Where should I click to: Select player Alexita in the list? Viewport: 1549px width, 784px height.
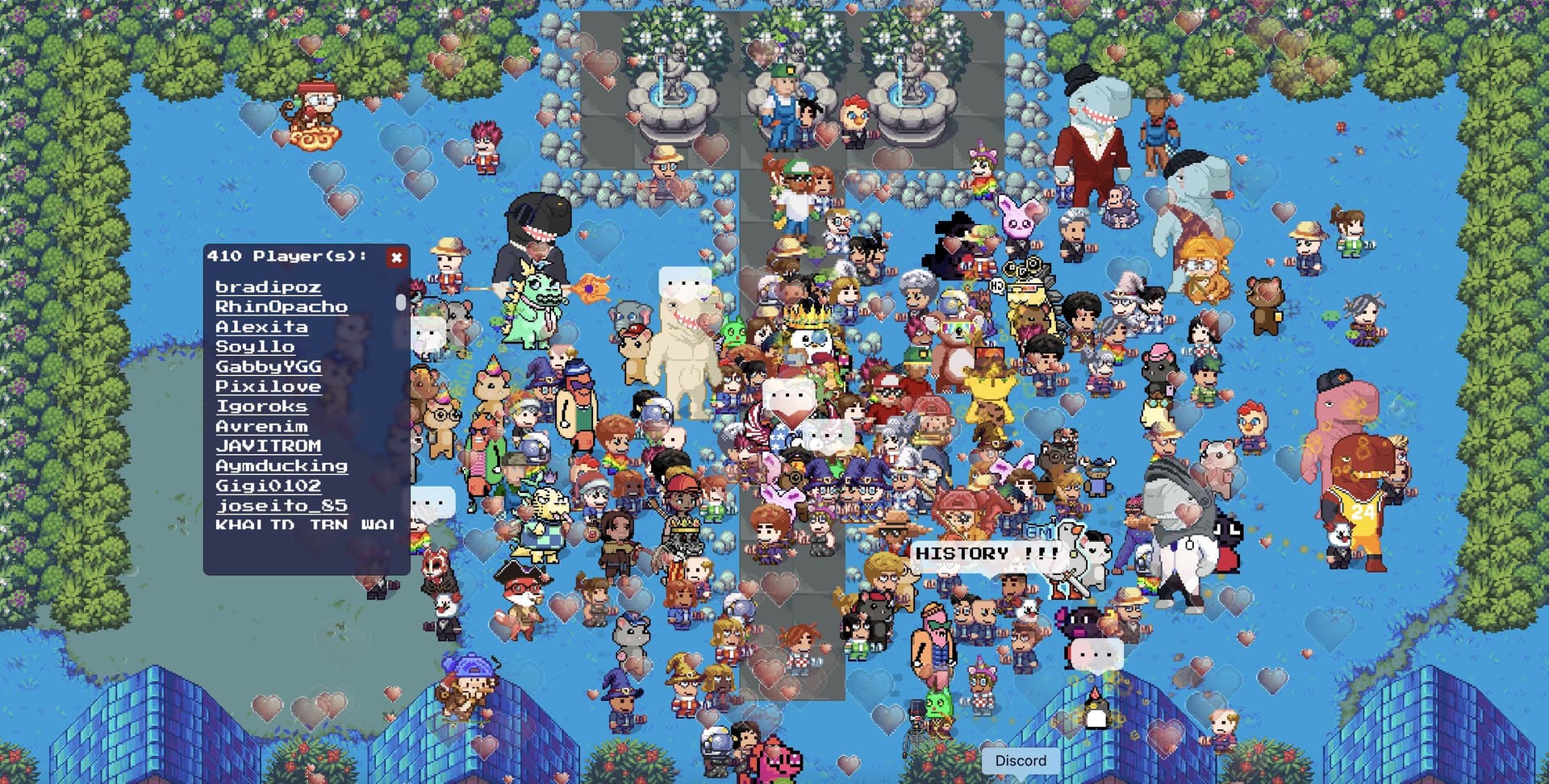tap(261, 327)
